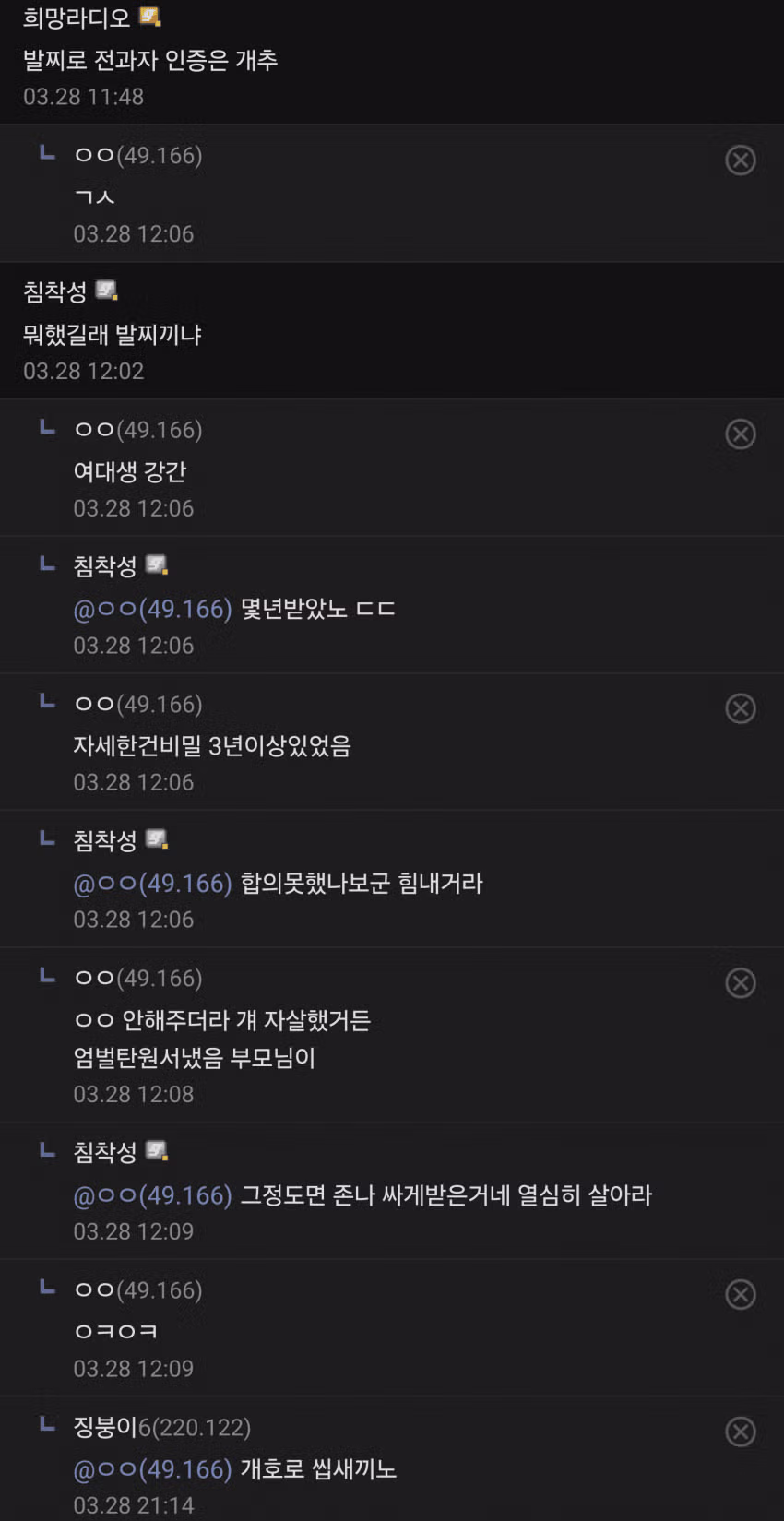Click the delete button on the ㄱㅅ comment

741,160
